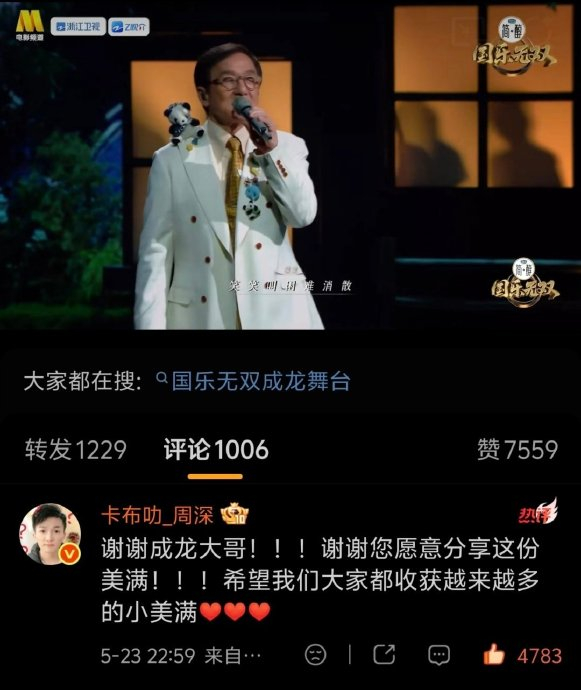Switch to the 转发 1229 tab
Image resolution: width=581 pixels, height=690 pixels.
point(75,450)
